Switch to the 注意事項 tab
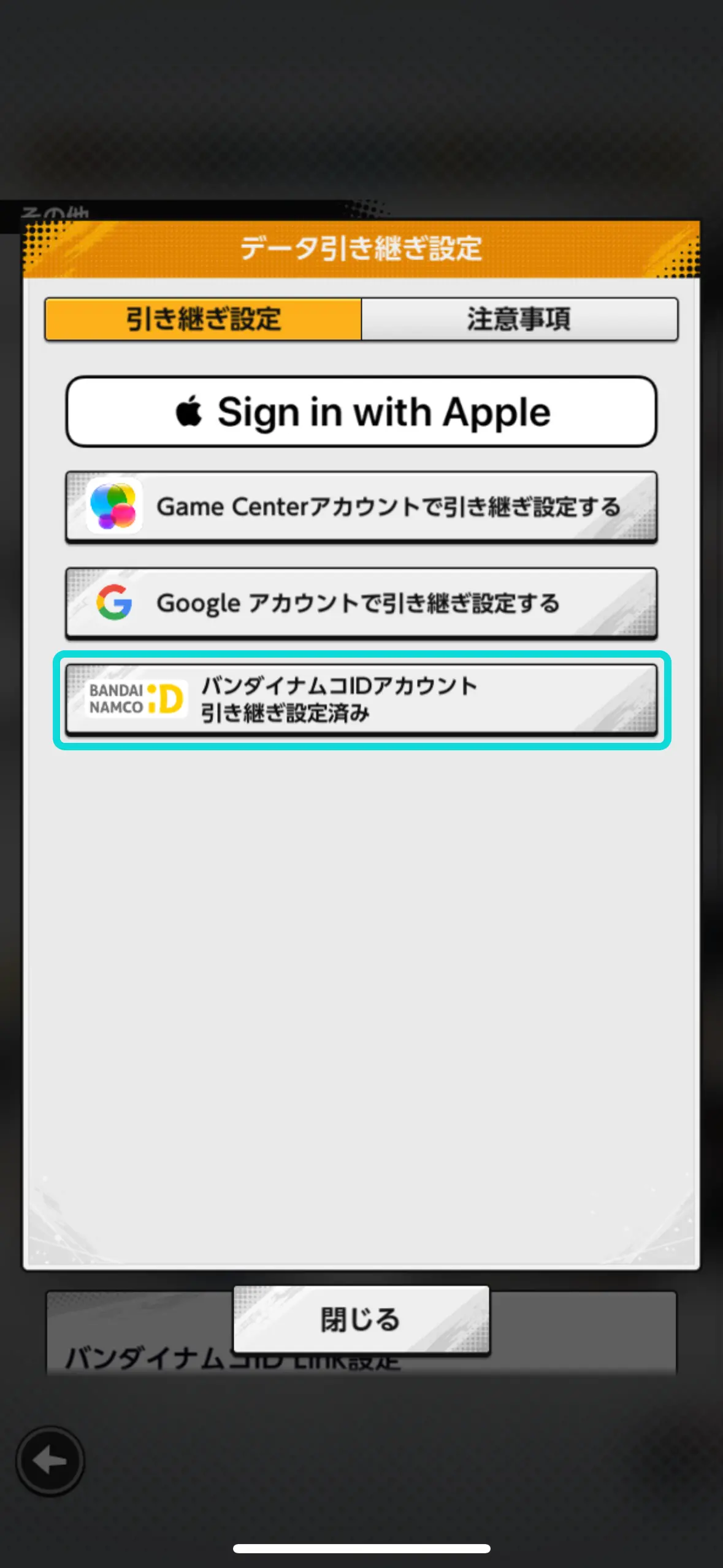Image resolution: width=723 pixels, height=1568 pixels. coord(519,319)
